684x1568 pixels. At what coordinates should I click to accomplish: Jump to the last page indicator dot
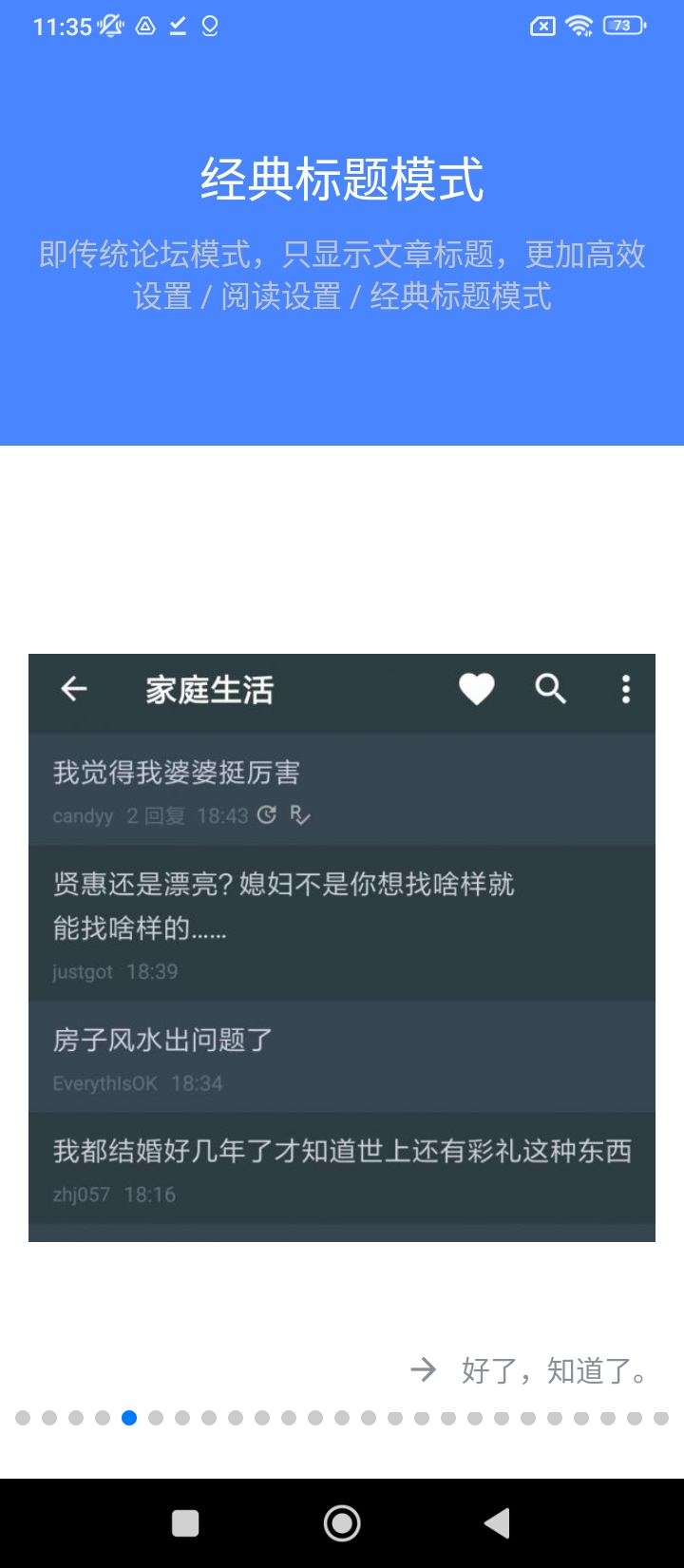661,1418
